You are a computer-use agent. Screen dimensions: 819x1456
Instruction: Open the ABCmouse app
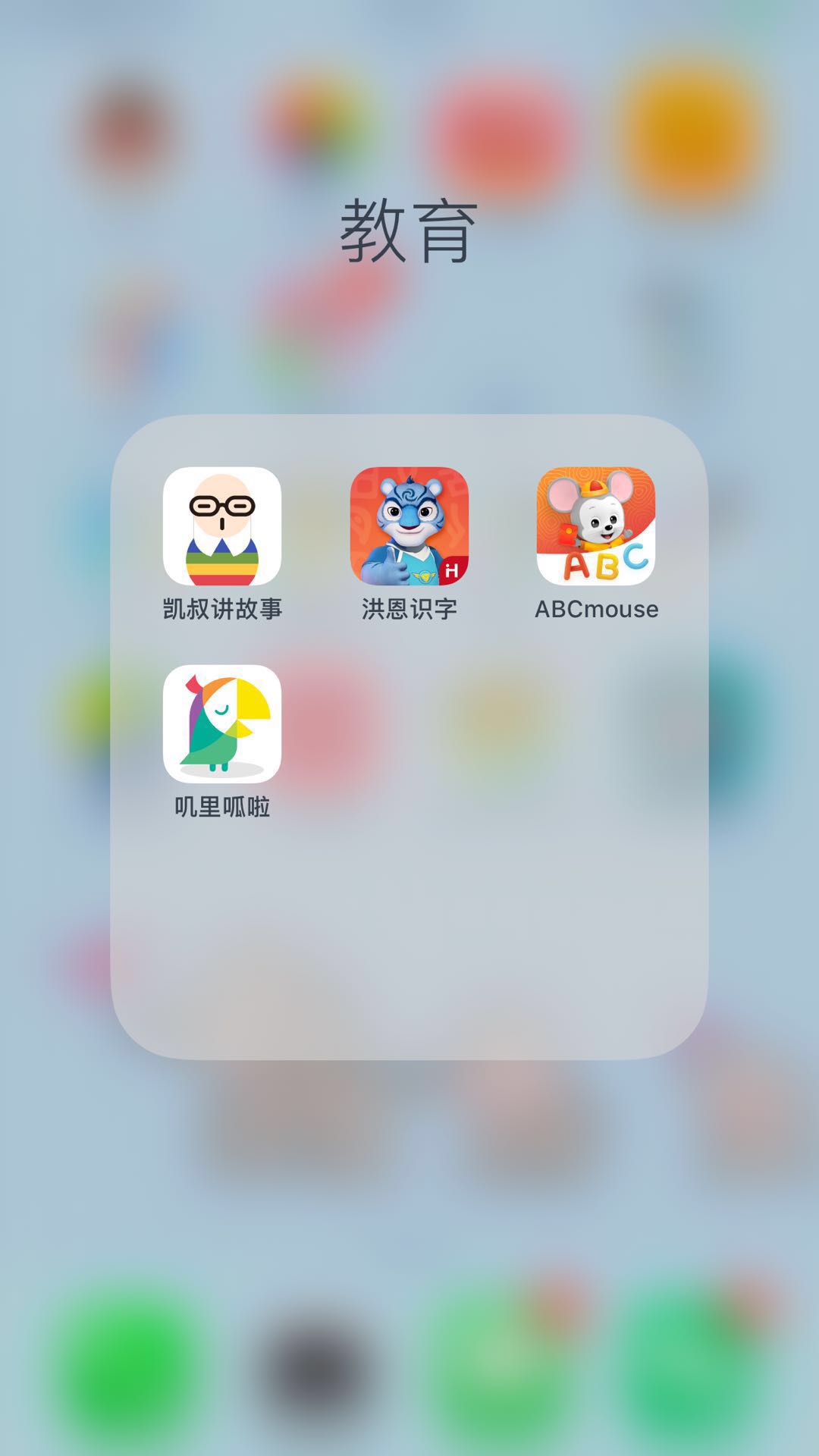click(596, 526)
